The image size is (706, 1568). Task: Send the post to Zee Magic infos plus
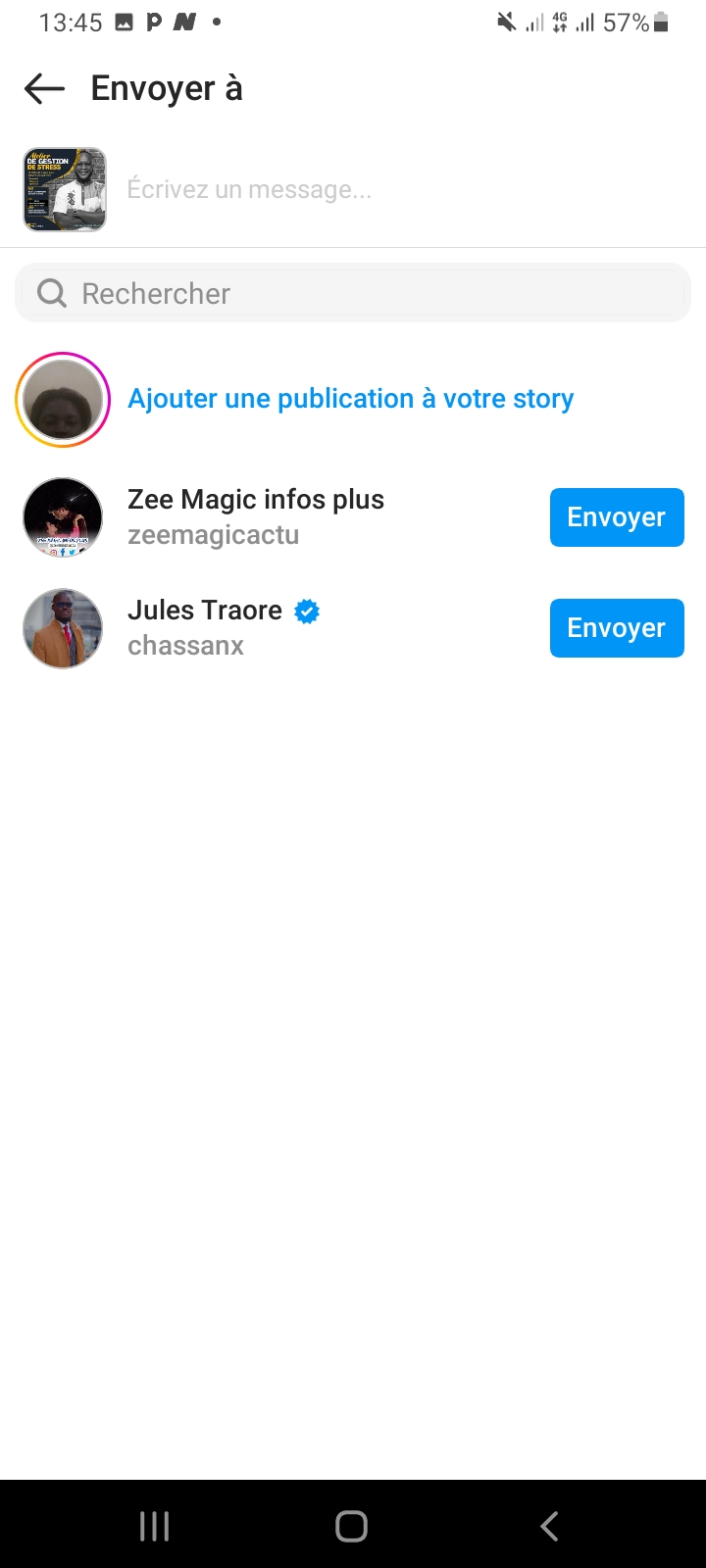coord(616,517)
